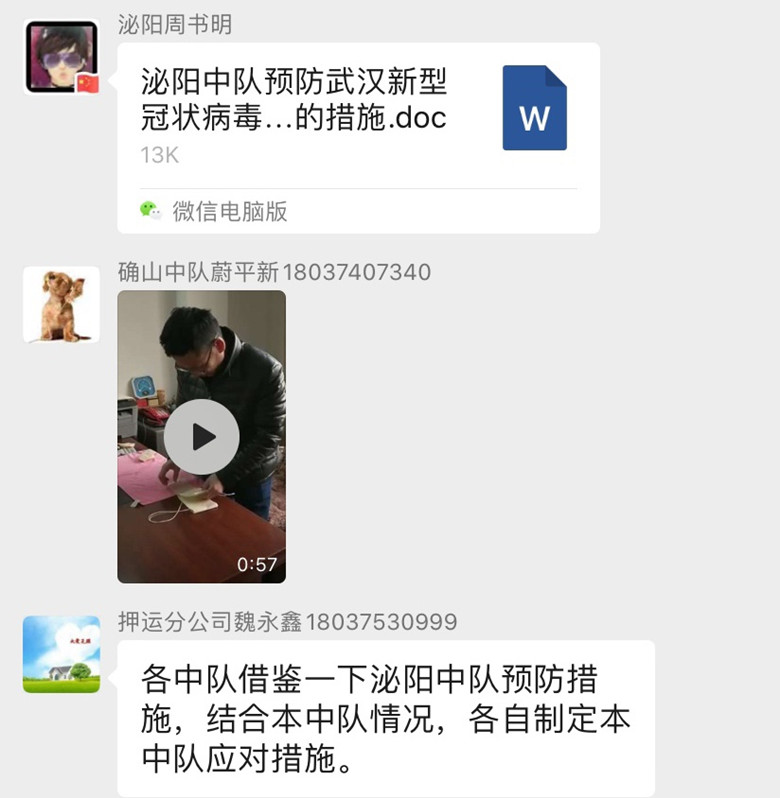Open 确山中队蔚平新's dog avatar
Screen dimensions: 780x798
(62, 304)
